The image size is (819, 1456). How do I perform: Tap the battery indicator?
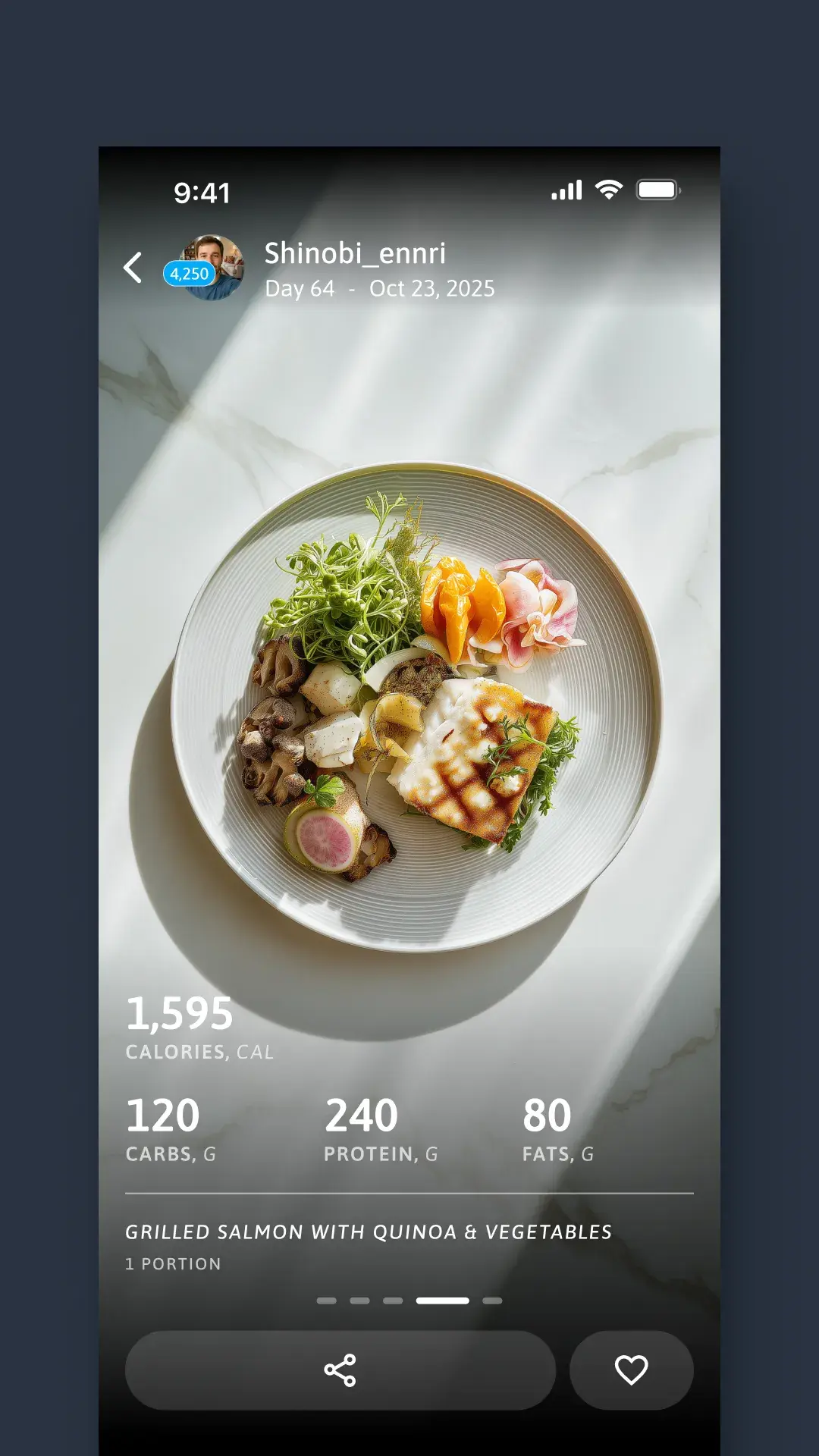click(x=657, y=190)
